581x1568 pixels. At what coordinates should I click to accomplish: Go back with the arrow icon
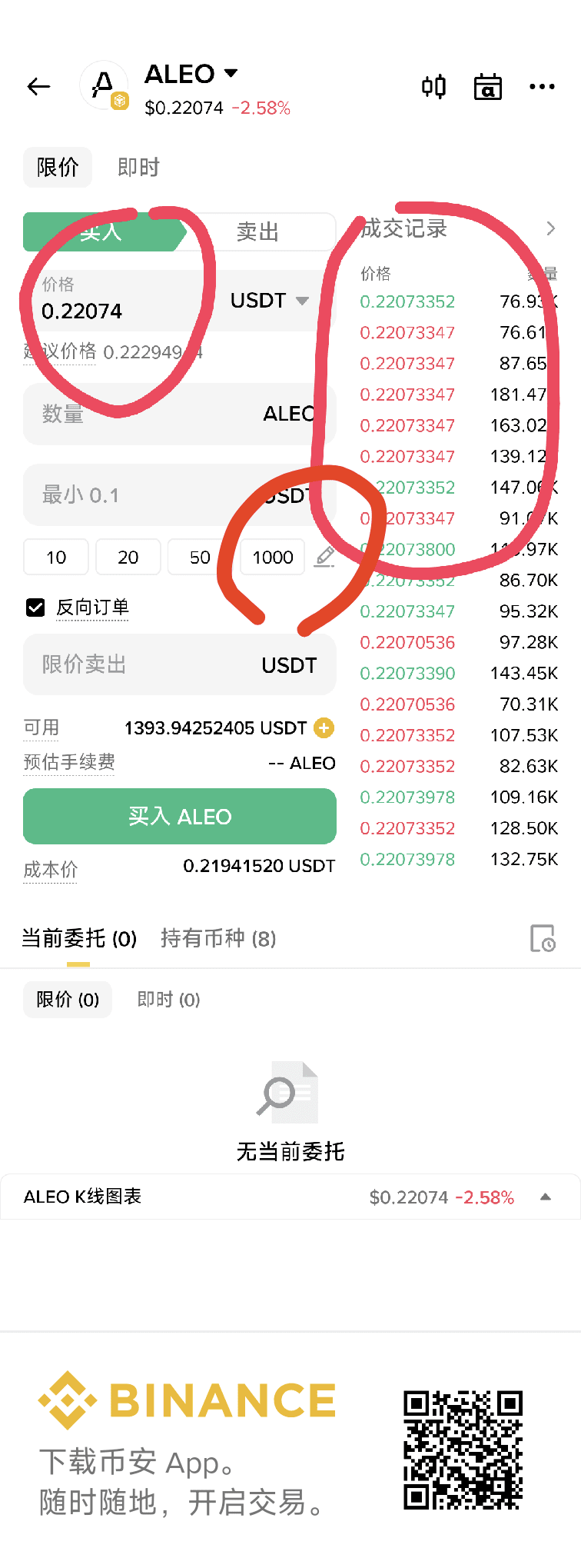38,87
